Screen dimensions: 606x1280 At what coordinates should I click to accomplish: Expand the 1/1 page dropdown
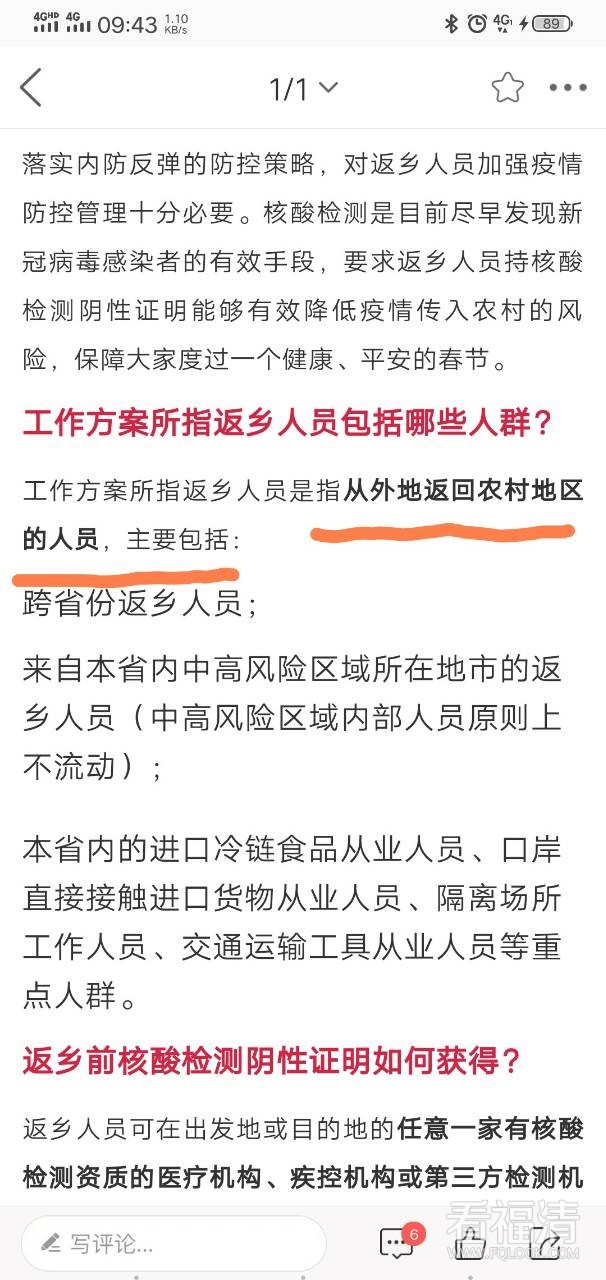coord(303,89)
